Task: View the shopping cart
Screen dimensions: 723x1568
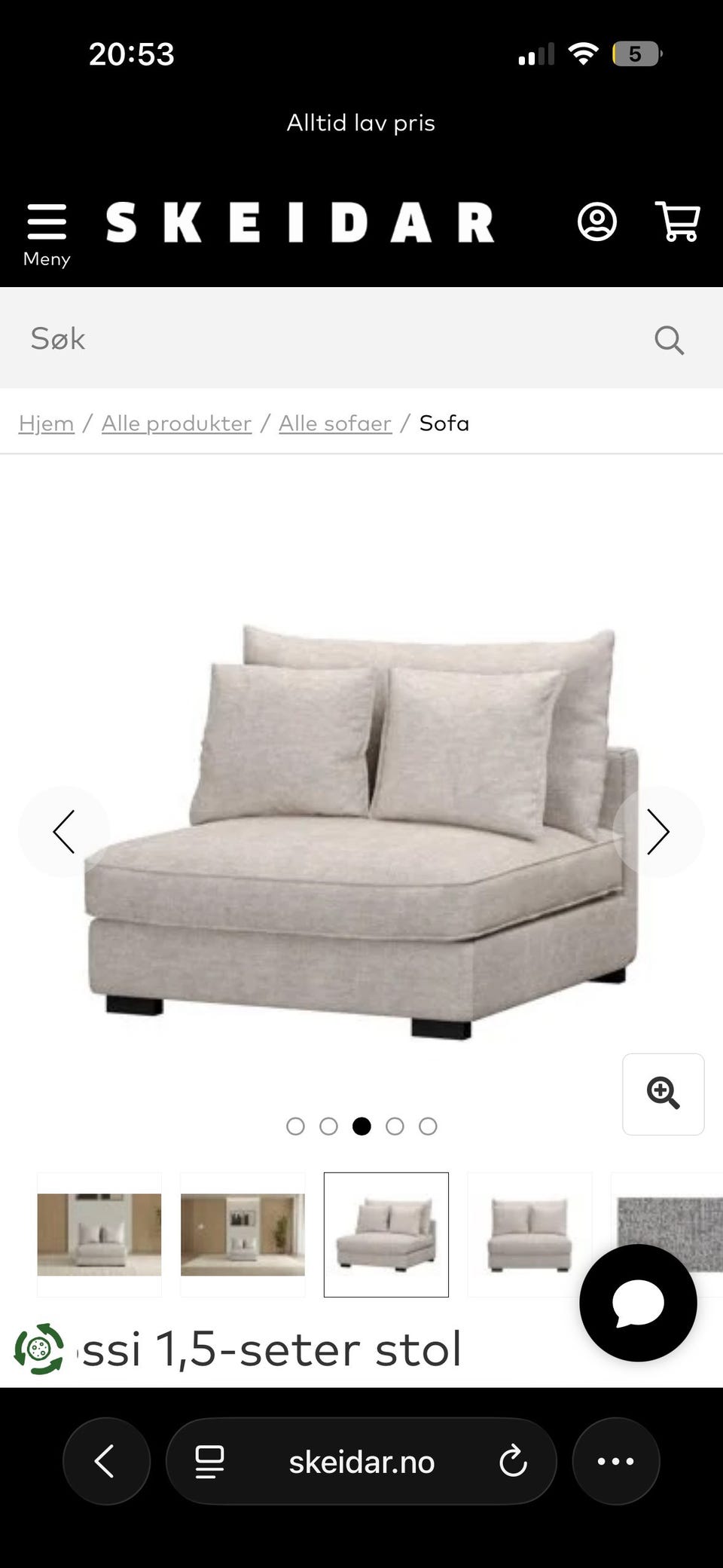Action: click(x=678, y=222)
